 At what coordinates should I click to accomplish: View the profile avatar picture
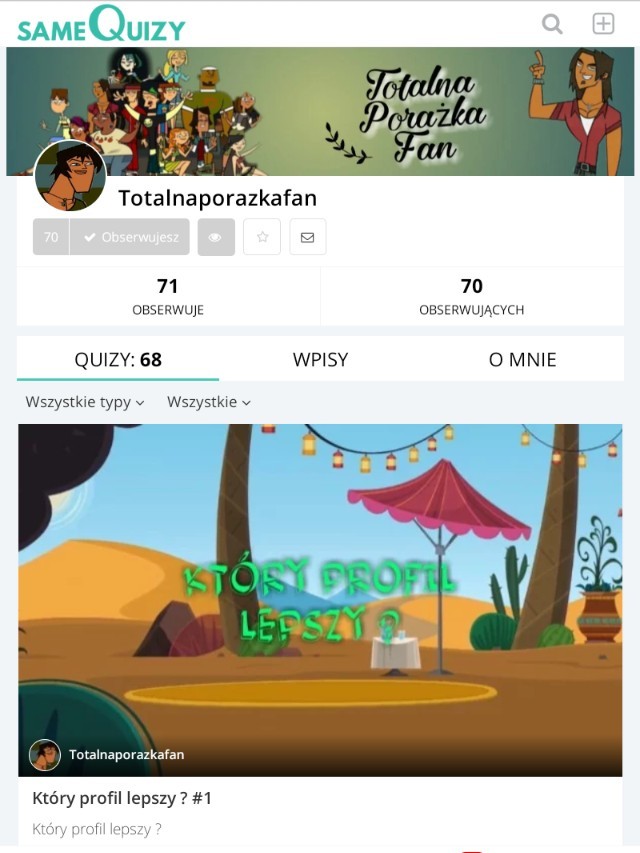click(x=70, y=176)
